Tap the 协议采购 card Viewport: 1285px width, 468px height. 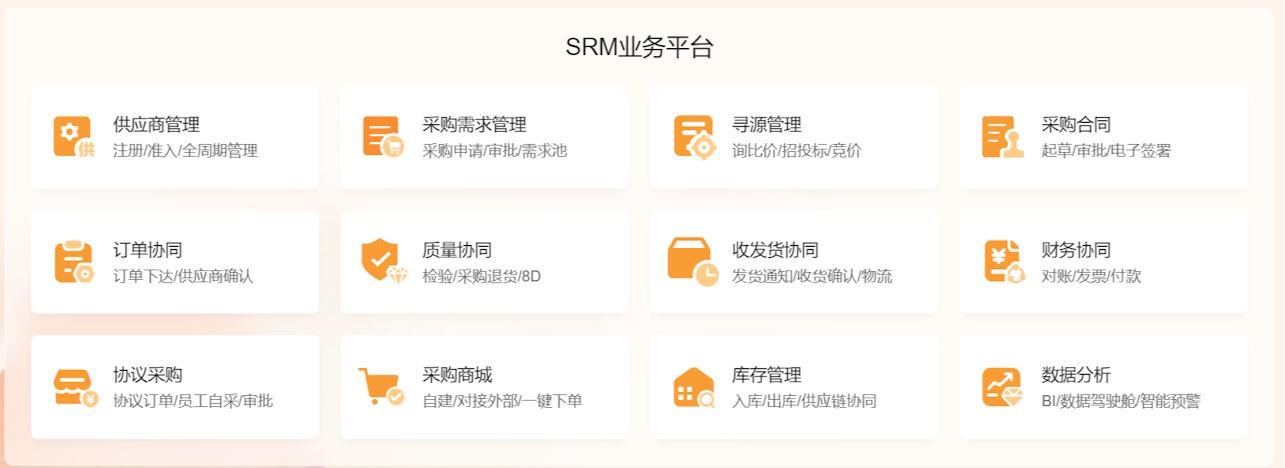175,387
